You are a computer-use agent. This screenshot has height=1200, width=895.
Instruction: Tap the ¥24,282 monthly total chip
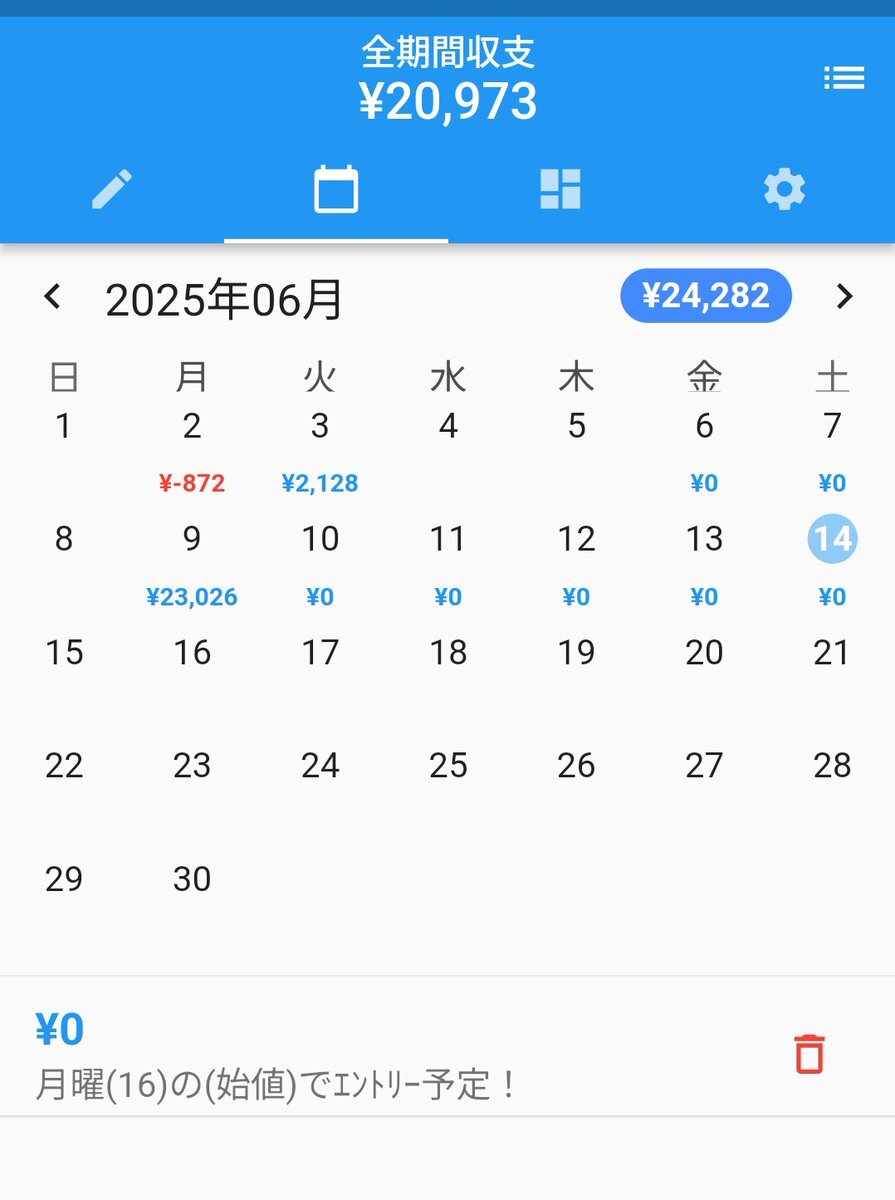[x=705, y=296]
